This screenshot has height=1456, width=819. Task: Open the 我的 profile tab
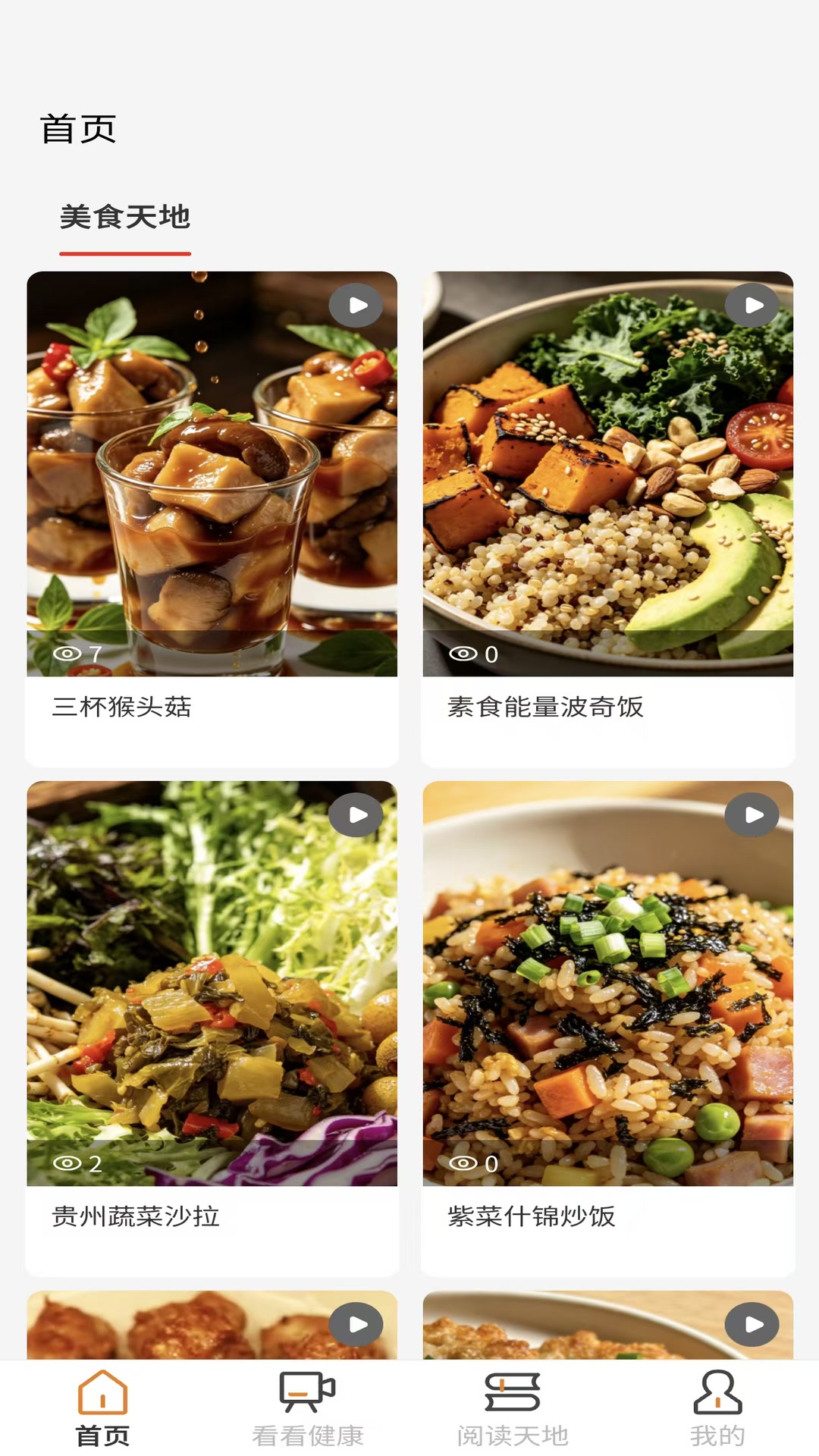point(717,1408)
